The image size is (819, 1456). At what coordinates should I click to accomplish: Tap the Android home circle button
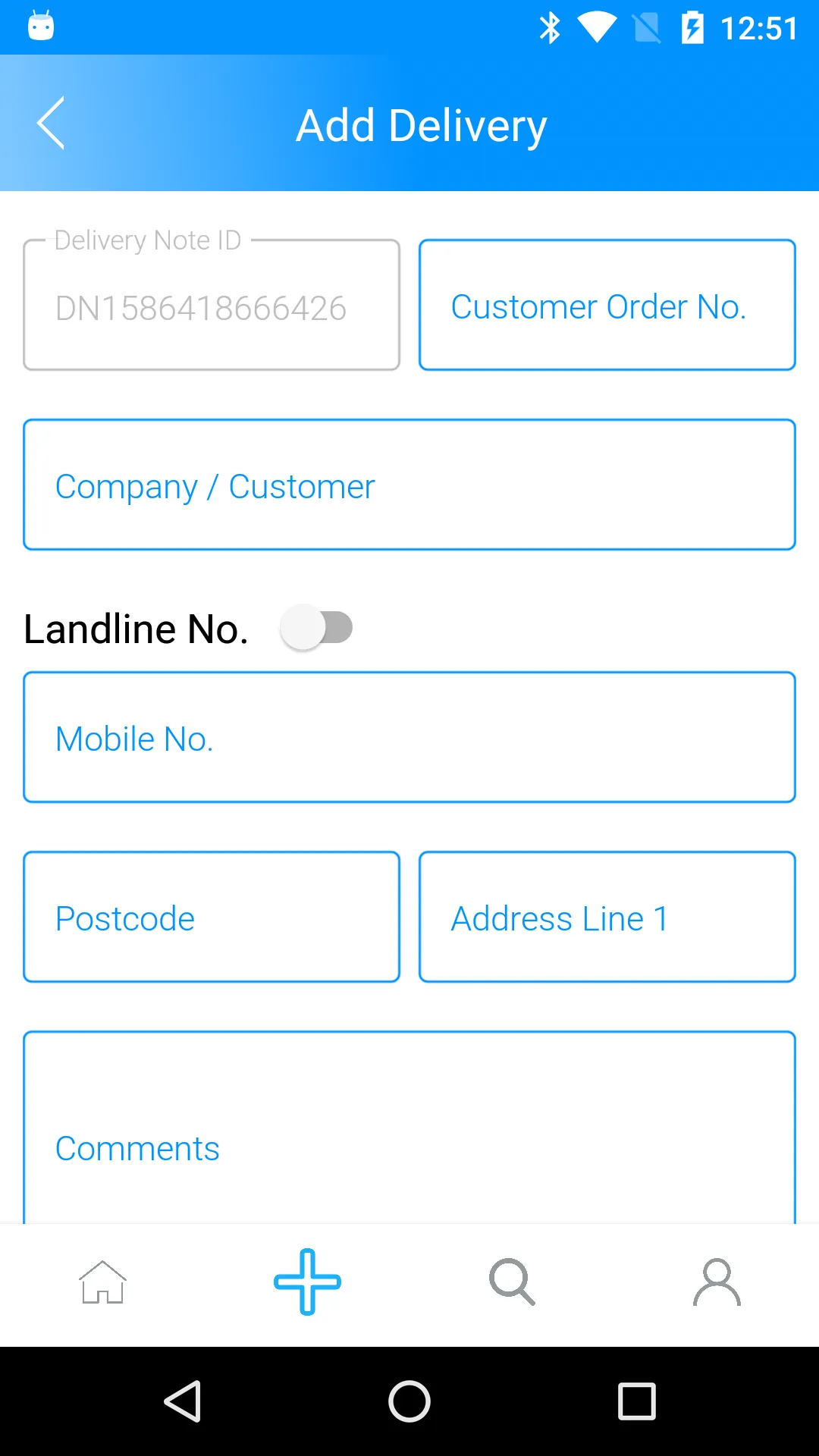click(x=409, y=1401)
